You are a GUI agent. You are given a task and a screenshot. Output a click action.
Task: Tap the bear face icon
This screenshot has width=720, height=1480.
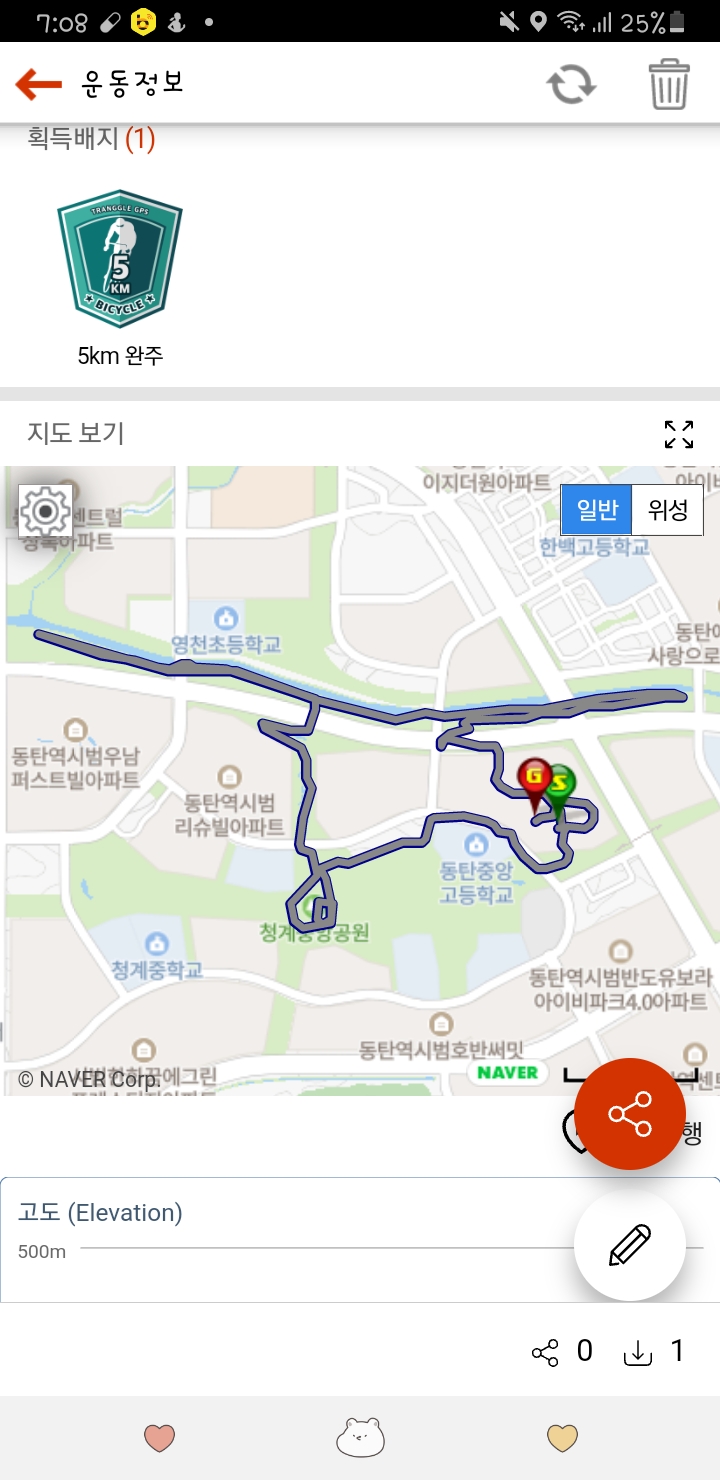[360, 1438]
